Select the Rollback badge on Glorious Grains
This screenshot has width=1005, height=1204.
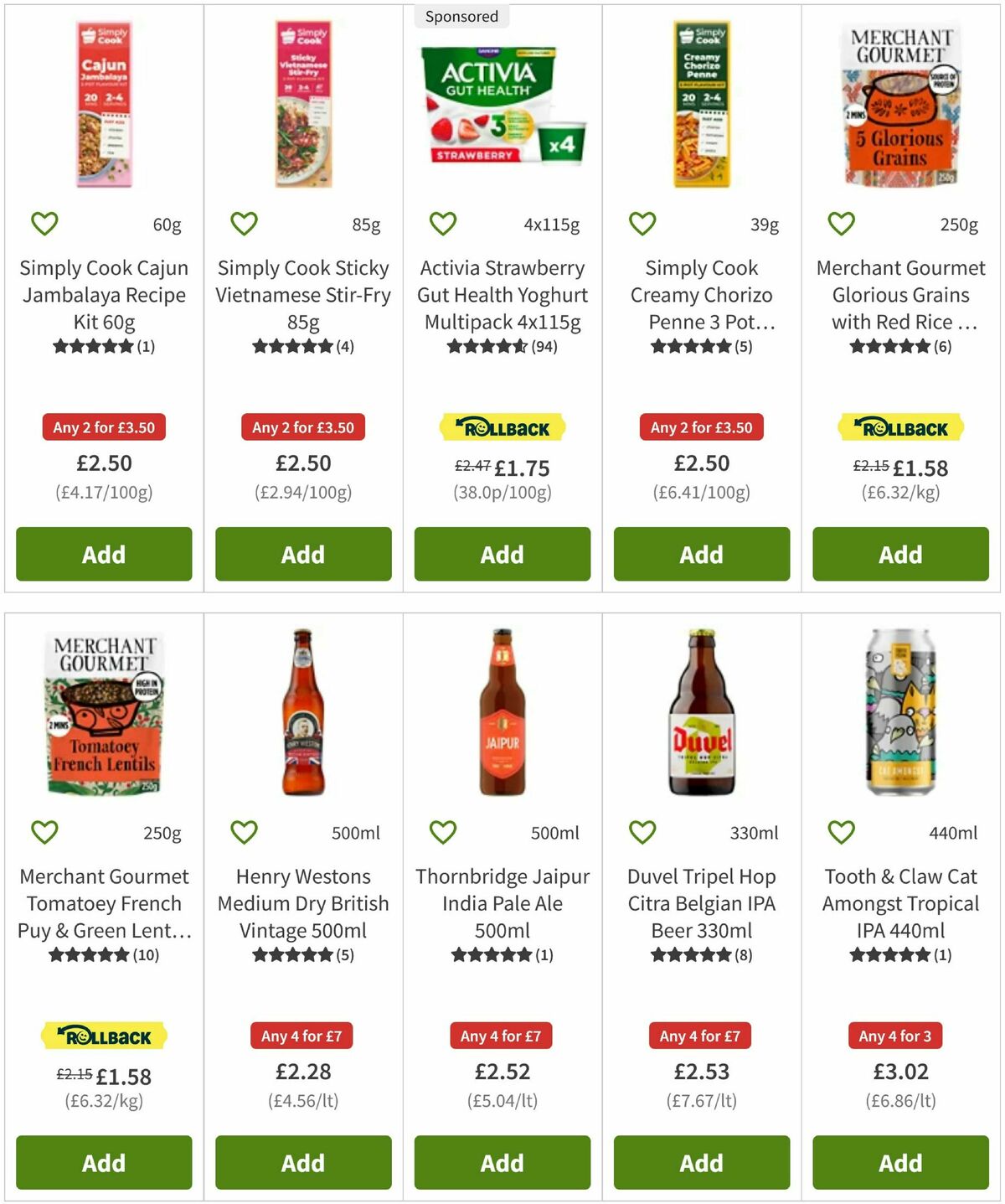tap(899, 427)
